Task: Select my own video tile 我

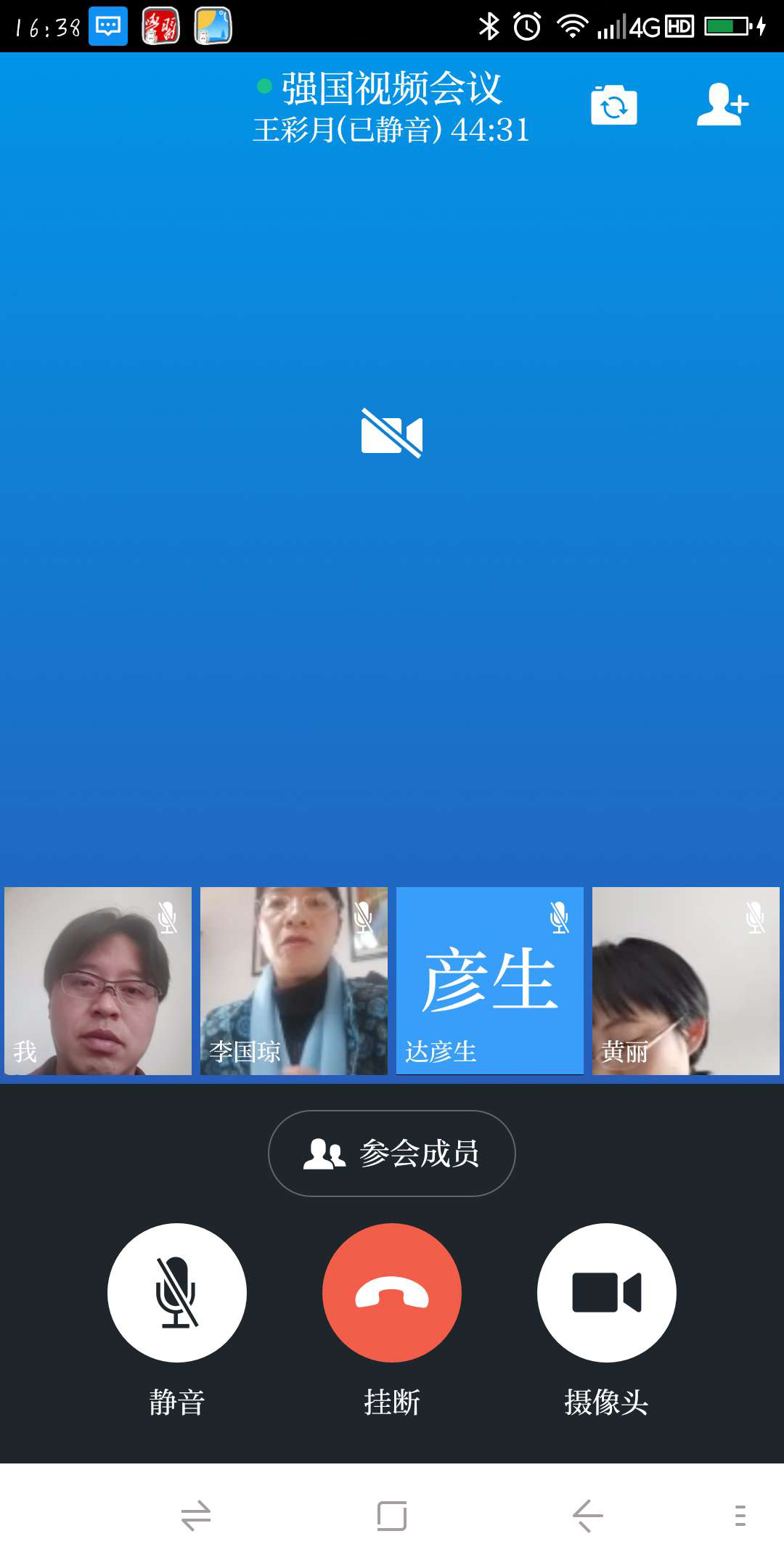Action: [98, 981]
